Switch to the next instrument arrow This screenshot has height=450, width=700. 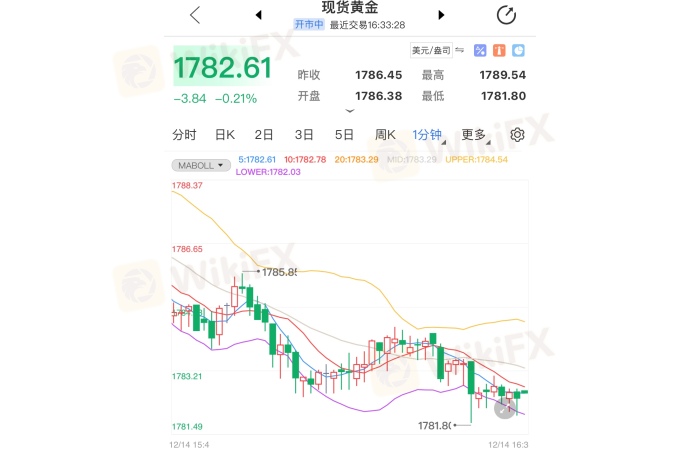(441, 15)
